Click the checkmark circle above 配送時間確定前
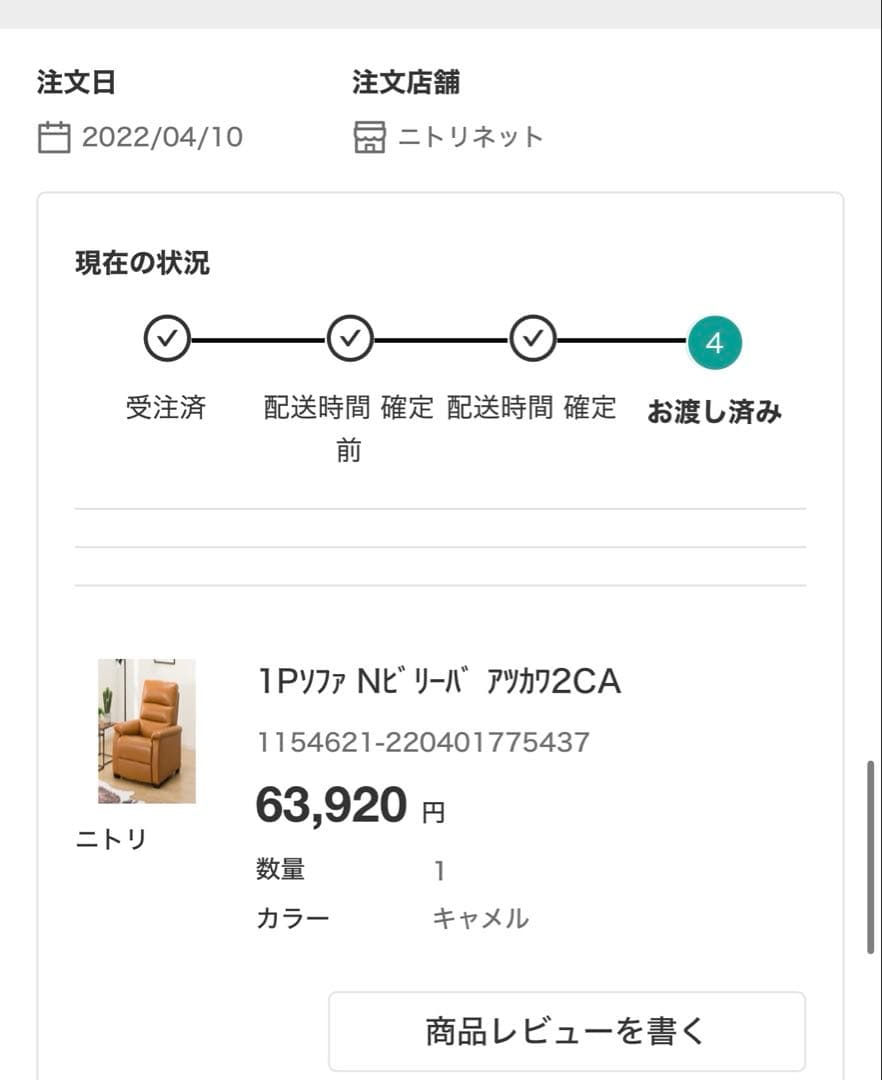This screenshot has height=1080, width=882. 349,339
